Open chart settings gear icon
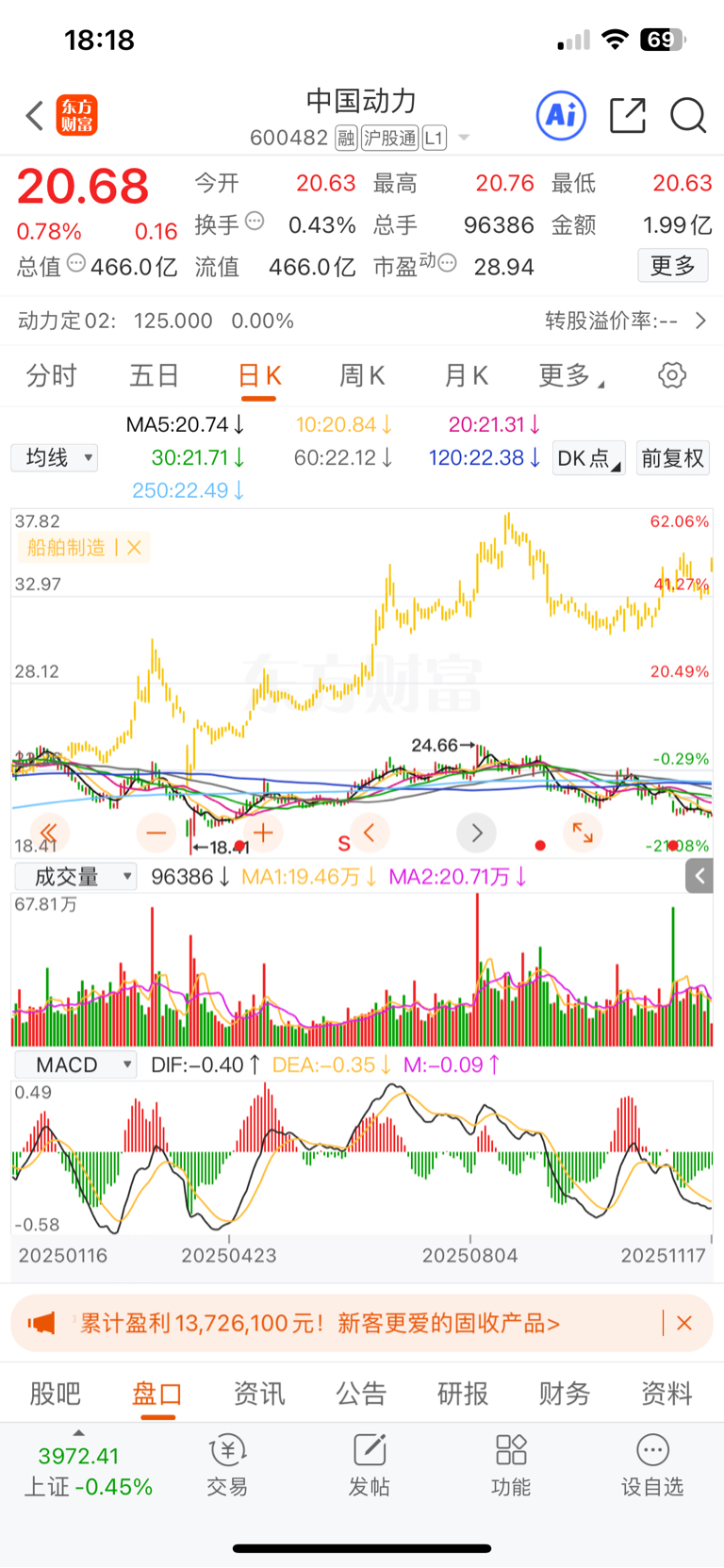The height and width of the screenshot is (1568, 724). coord(672,375)
